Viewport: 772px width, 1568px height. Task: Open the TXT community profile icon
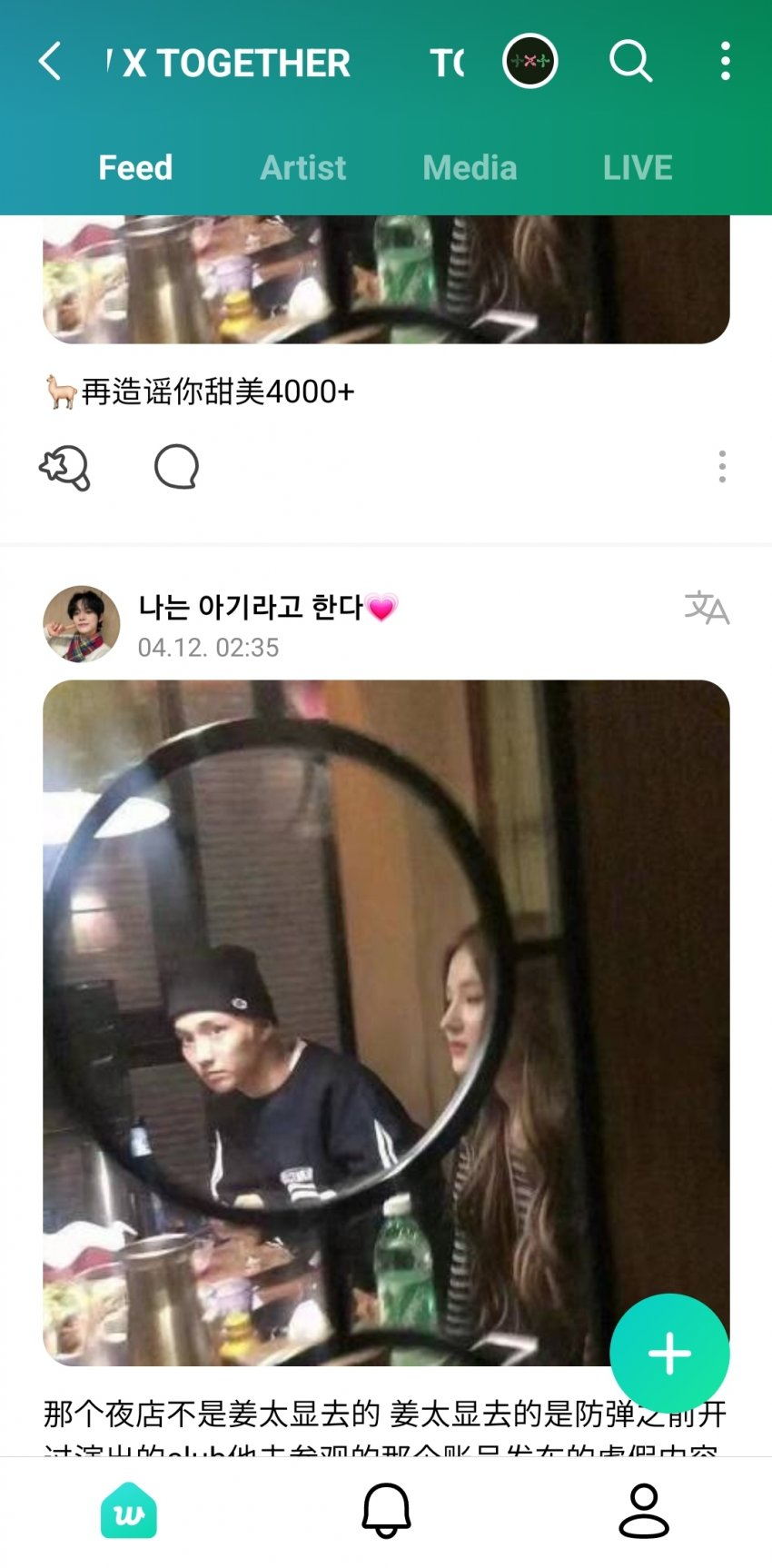(530, 61)
